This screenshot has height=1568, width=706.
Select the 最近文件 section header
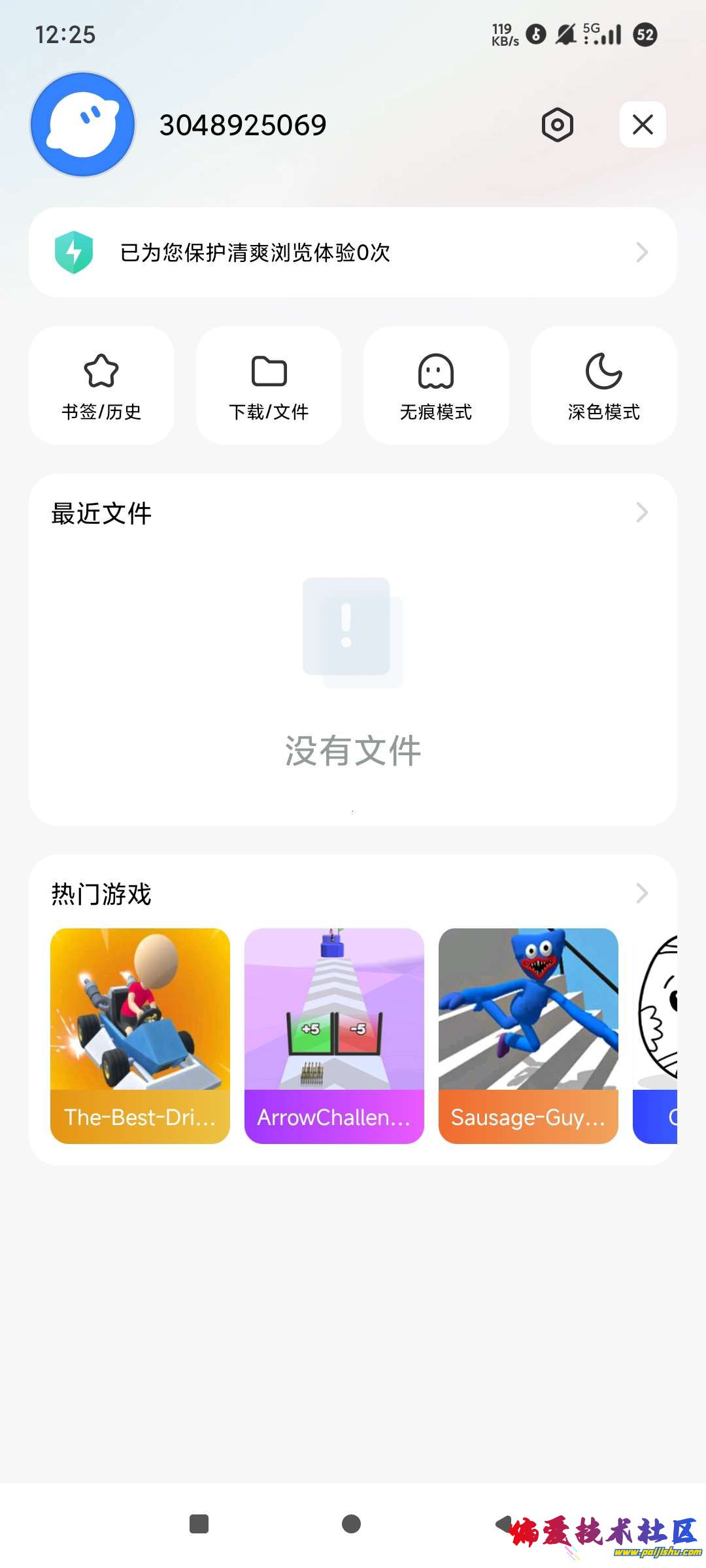(x=101, y=514)
